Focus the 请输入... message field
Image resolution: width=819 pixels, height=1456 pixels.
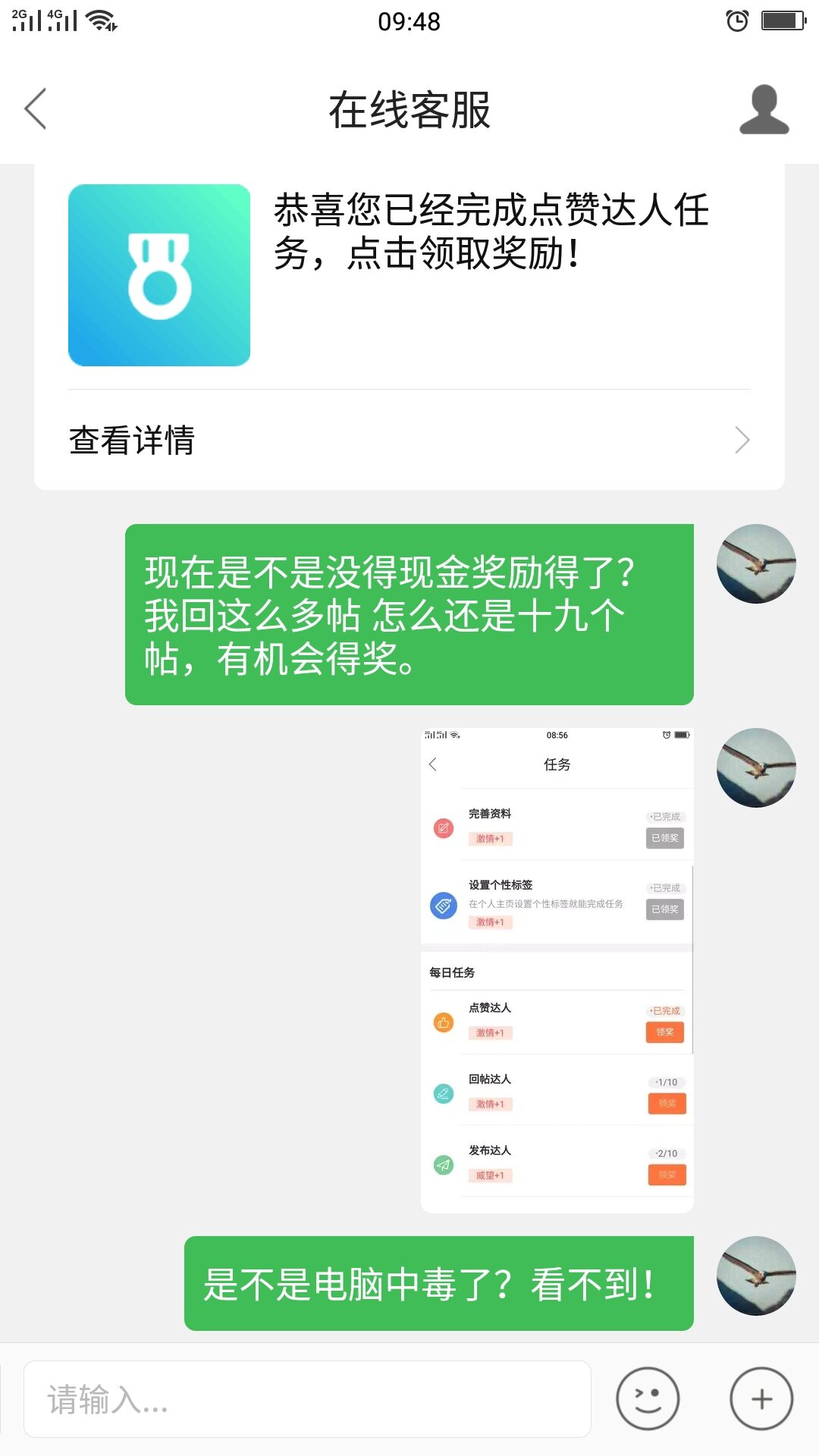click(x=307, y=1399)
